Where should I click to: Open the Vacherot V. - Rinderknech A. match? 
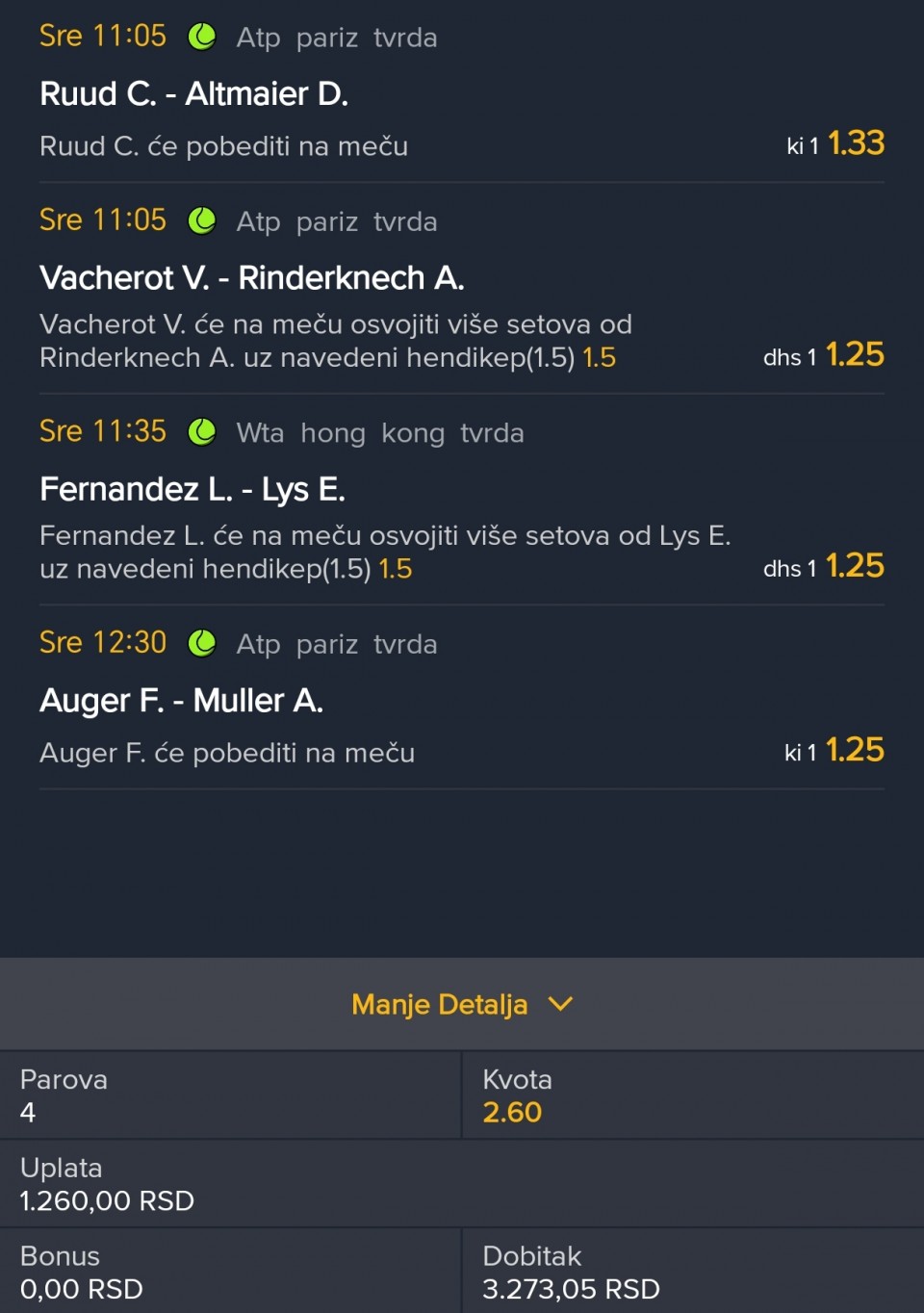(x=252, y=278)
